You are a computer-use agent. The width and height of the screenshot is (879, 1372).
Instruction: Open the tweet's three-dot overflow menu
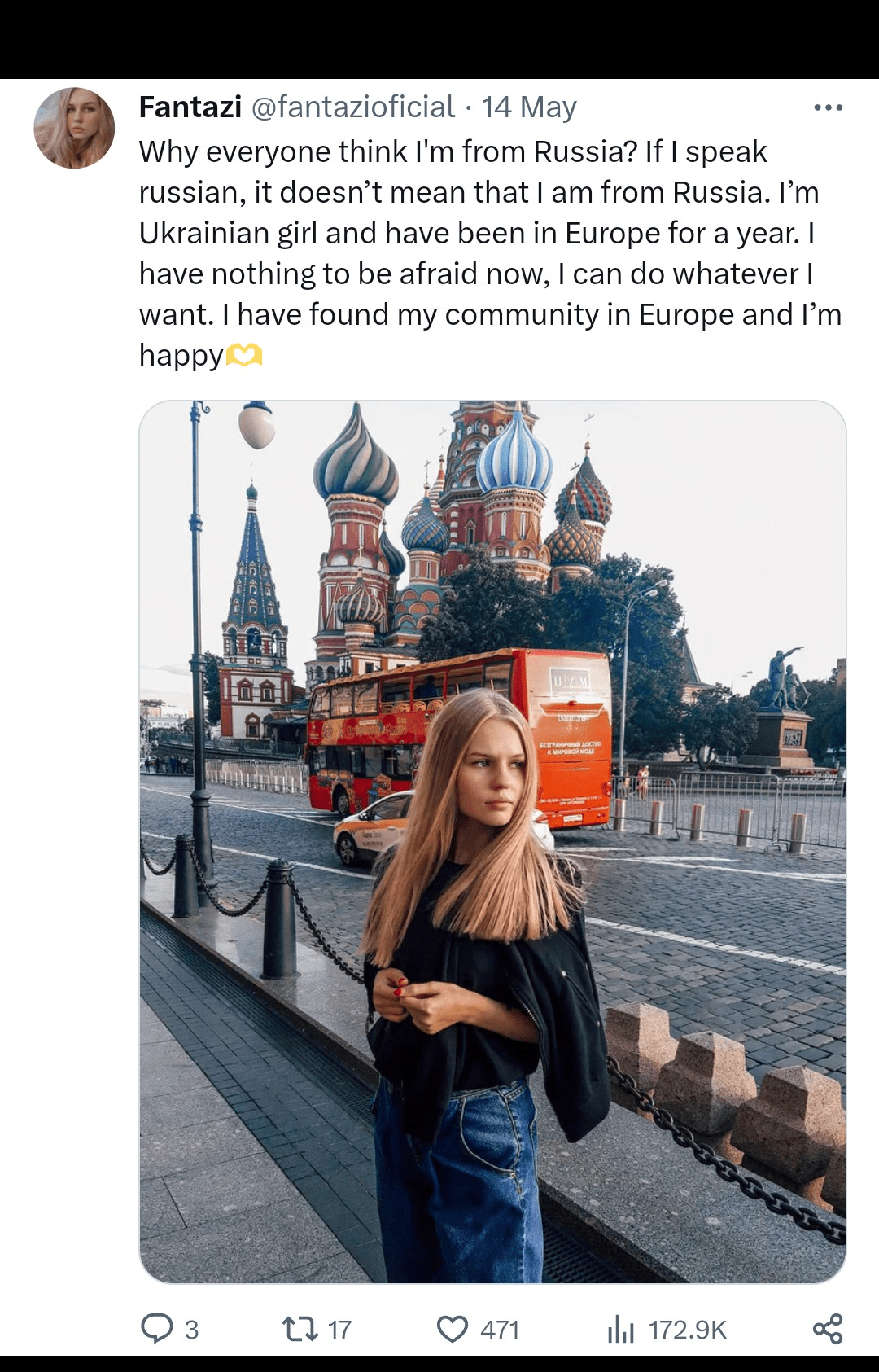point(828,107)
